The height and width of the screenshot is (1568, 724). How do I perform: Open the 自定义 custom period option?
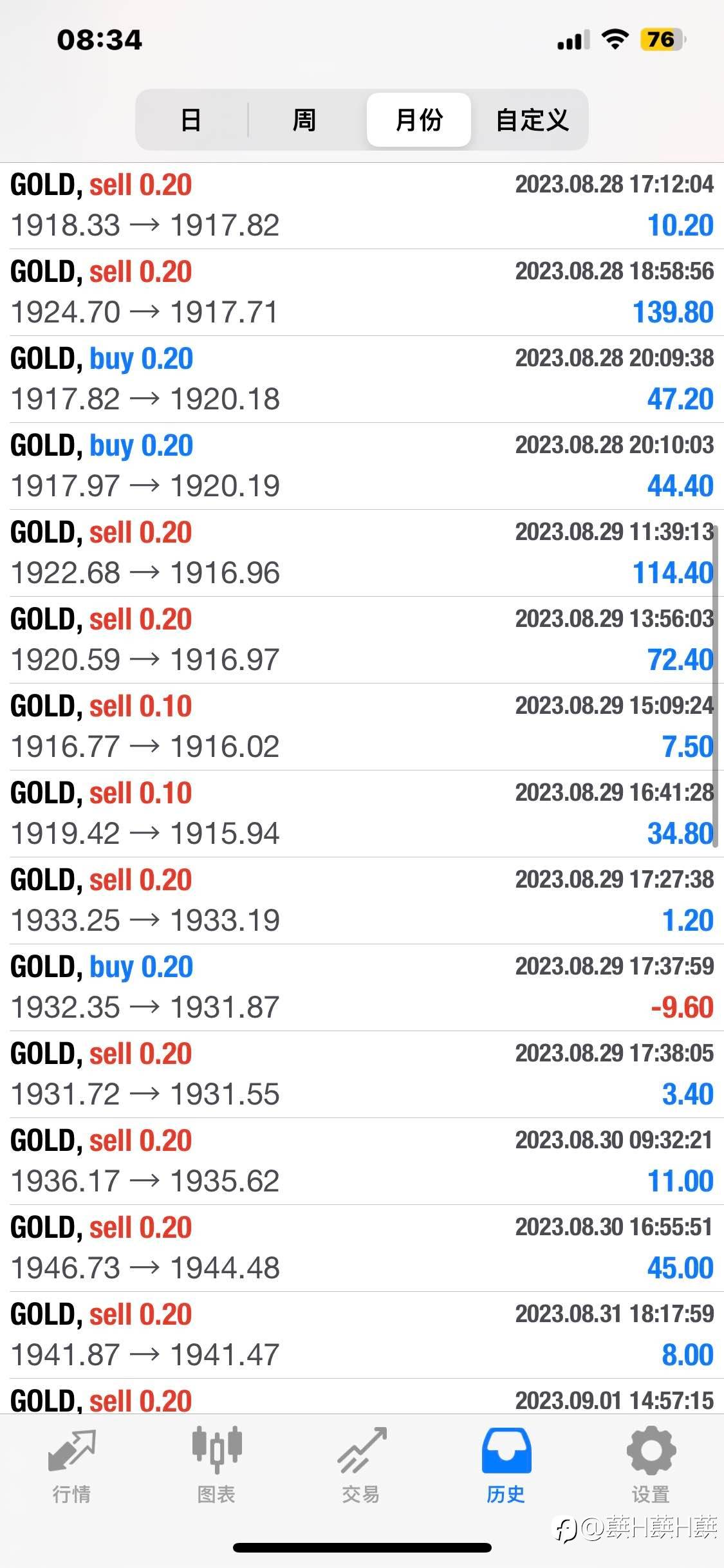point(532,120)
